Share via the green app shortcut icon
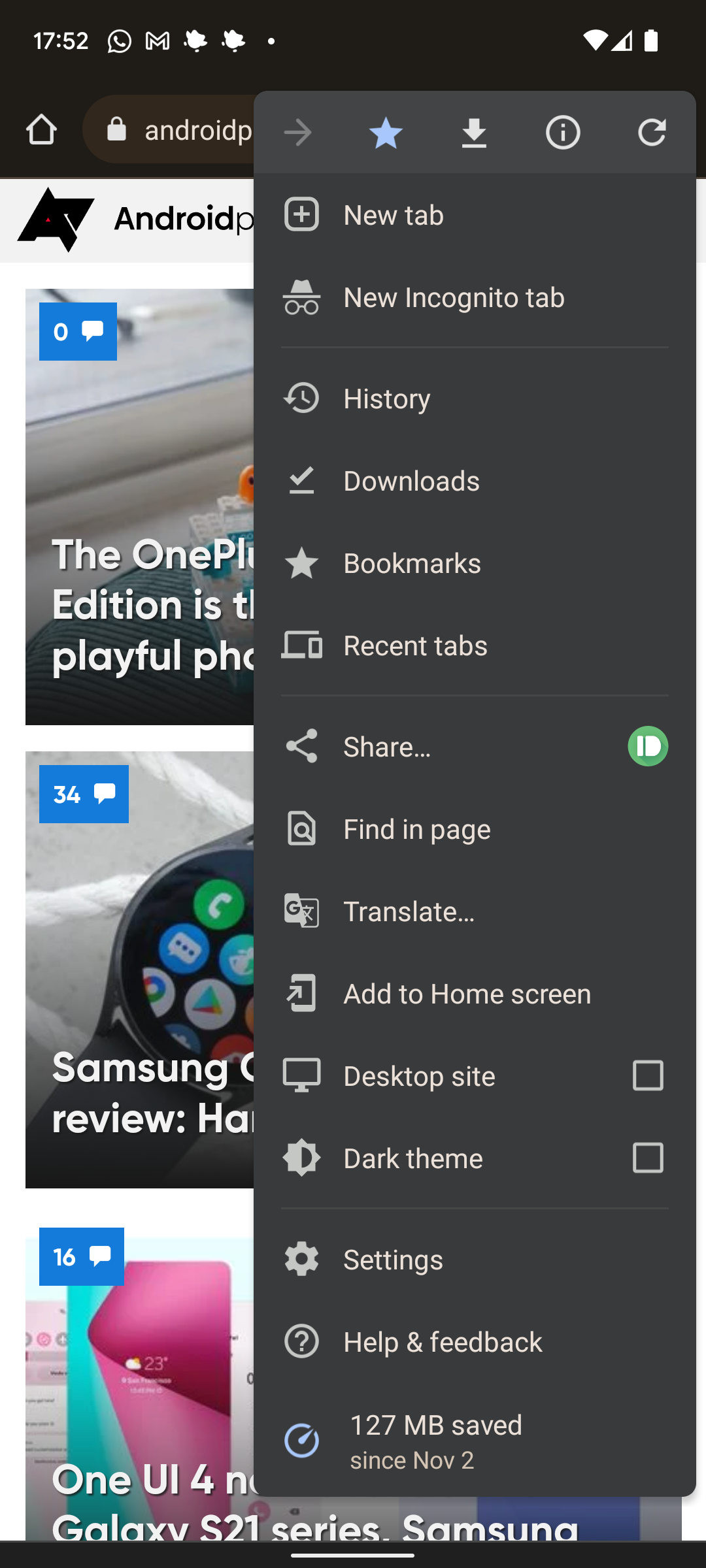 648,746
